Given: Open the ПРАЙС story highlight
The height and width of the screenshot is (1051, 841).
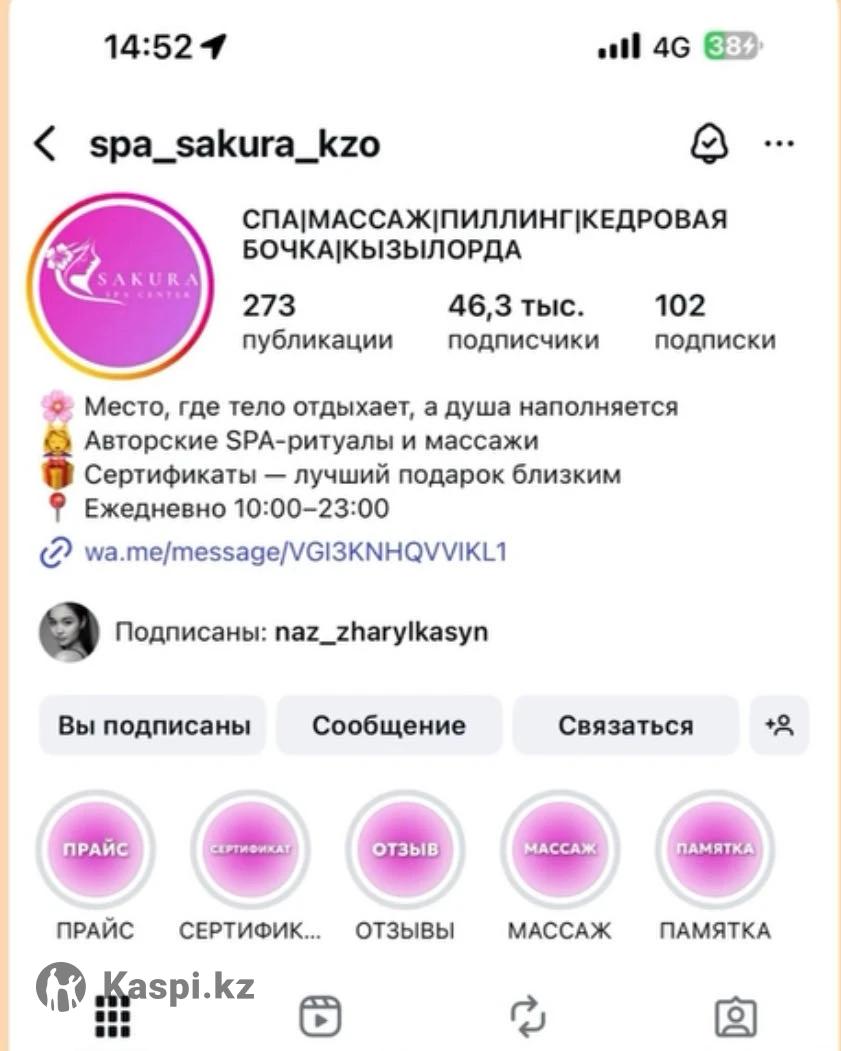Looking at the screenshot, I should pos(95,850).
